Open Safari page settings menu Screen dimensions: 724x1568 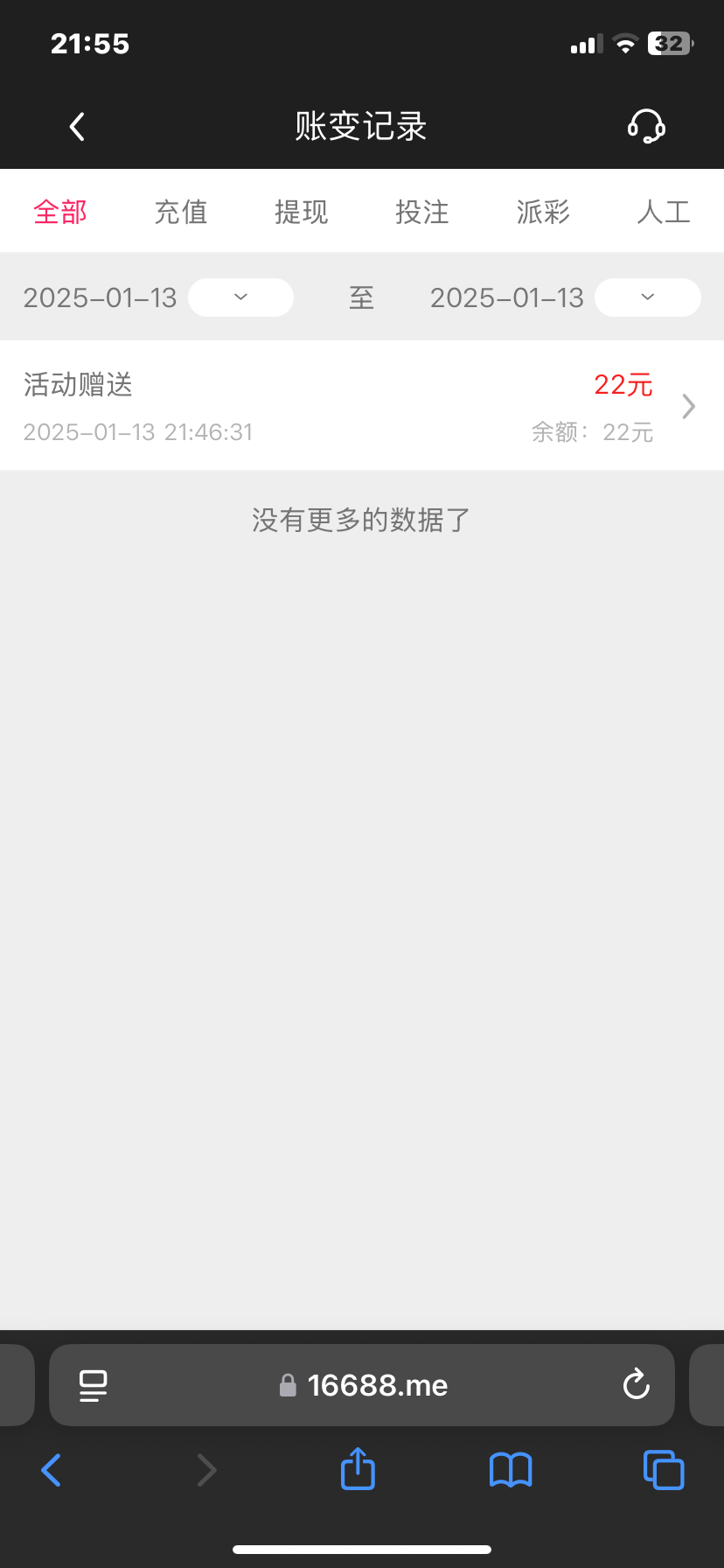tap(94, 1385)
